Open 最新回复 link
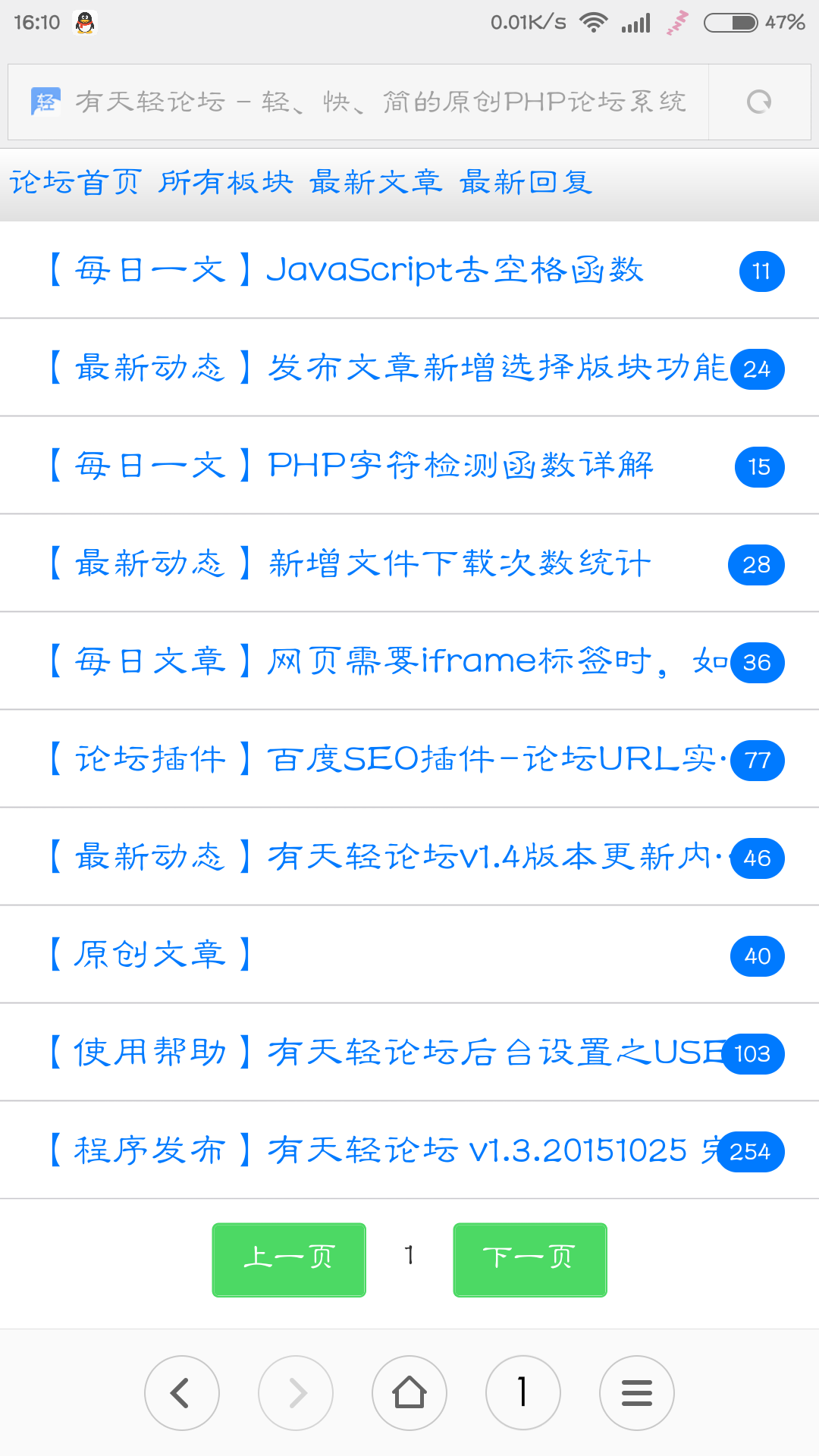The height and width of the screenshot is (1456, 819). click(526, 183)
